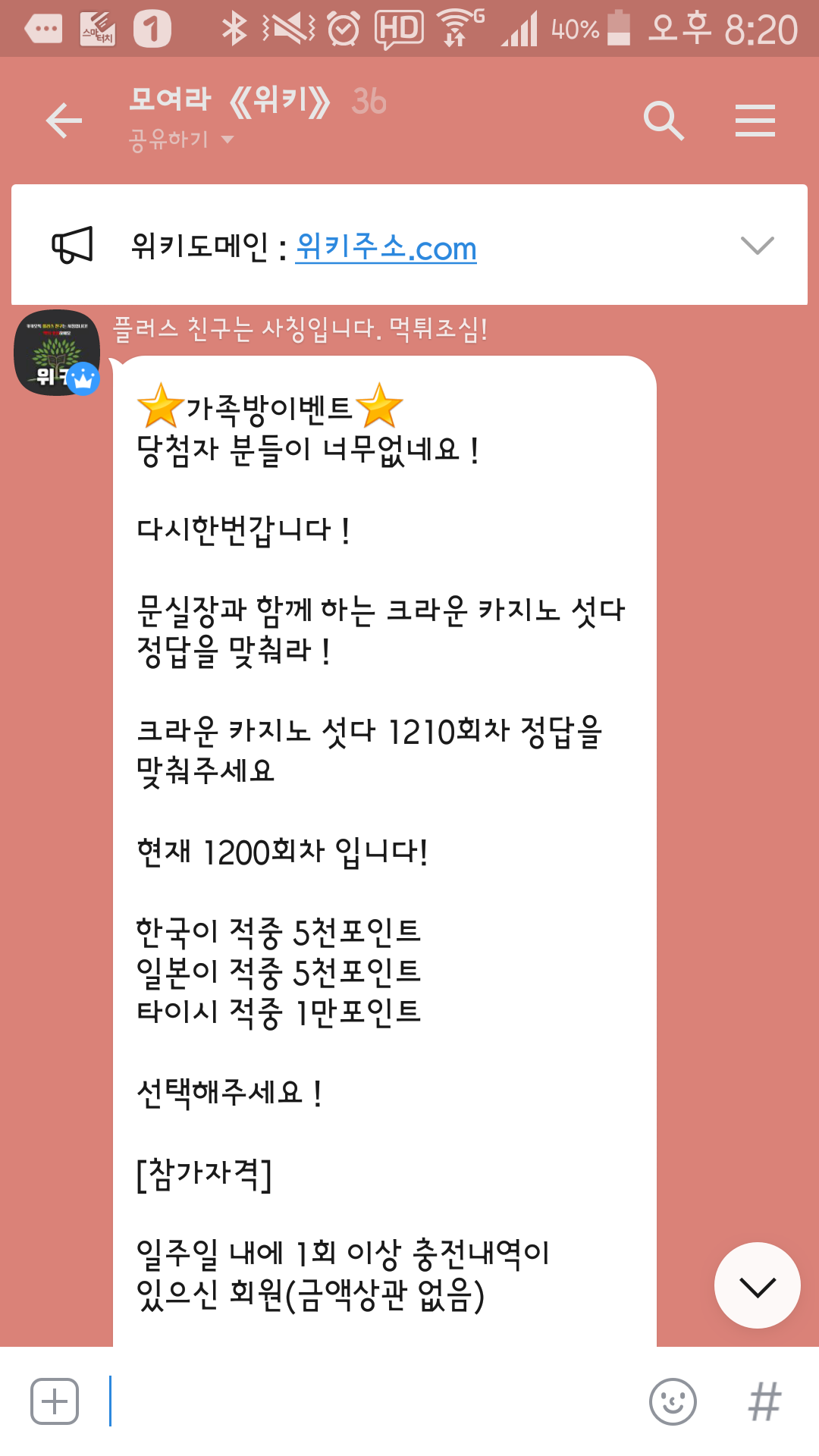Focus the message input field

[x=372, y=1401]
